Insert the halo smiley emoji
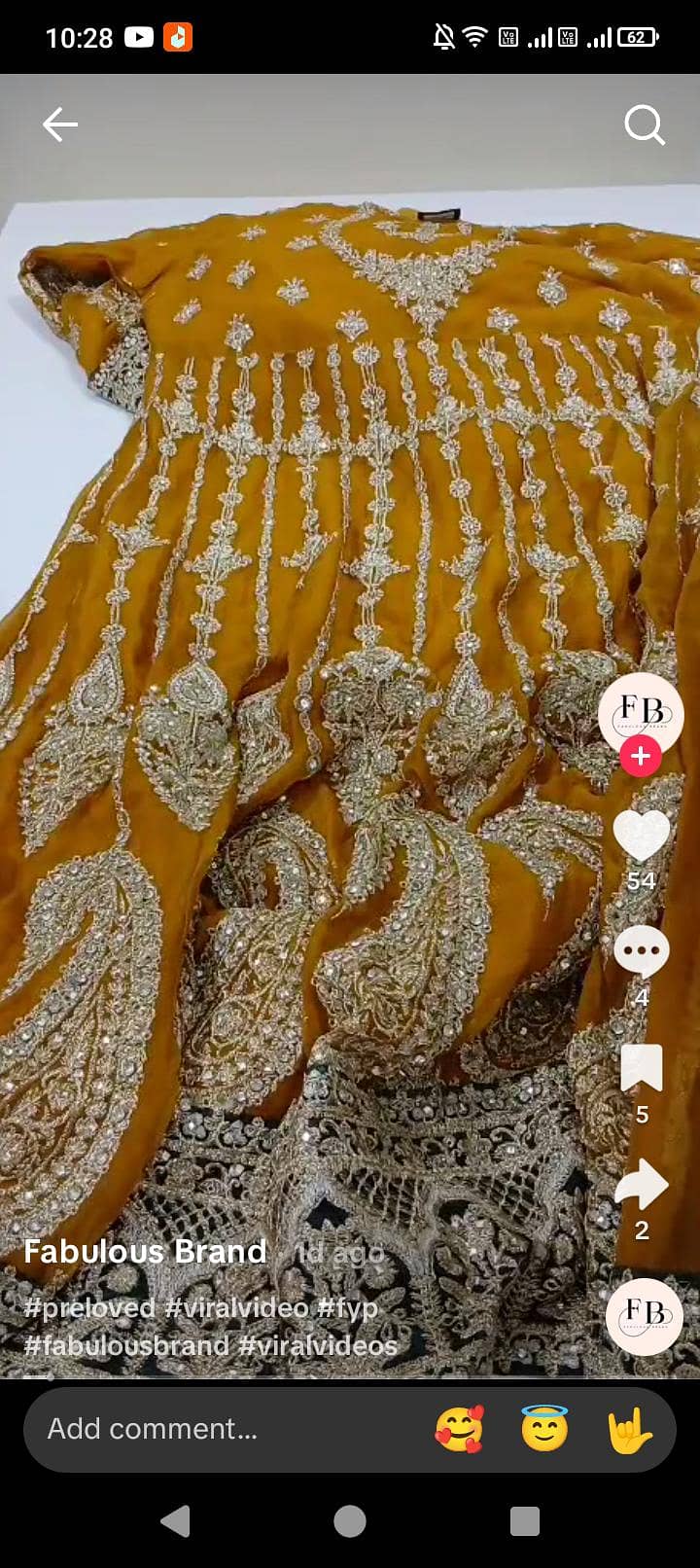 tap(544, 1429)
